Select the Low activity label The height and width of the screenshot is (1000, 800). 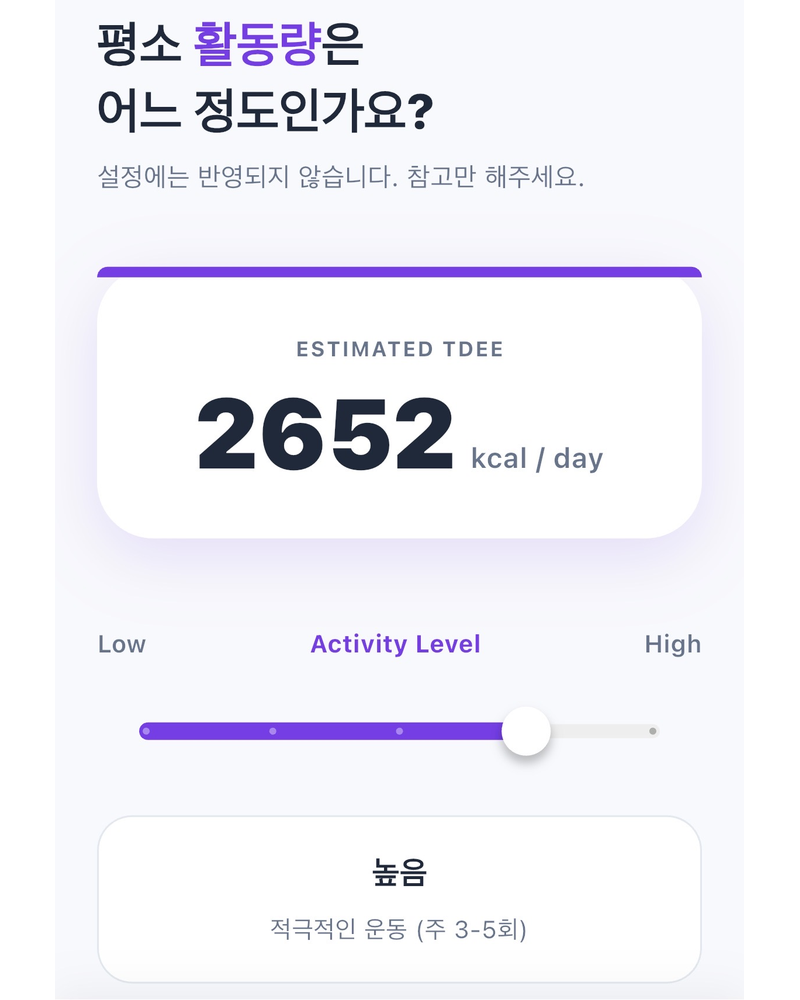point(121,645)
